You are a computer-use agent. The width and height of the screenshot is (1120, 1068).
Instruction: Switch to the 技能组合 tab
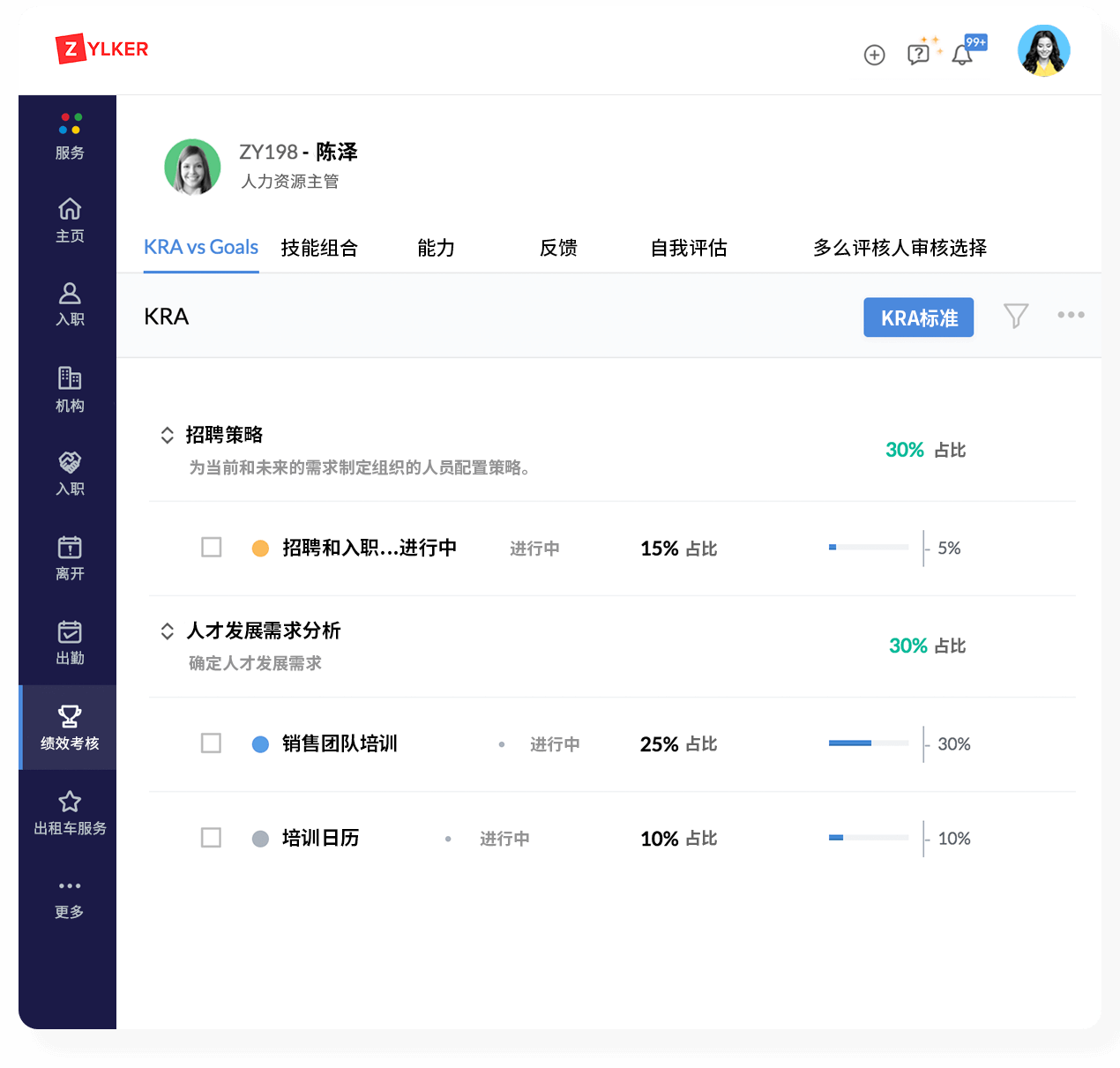319,248
